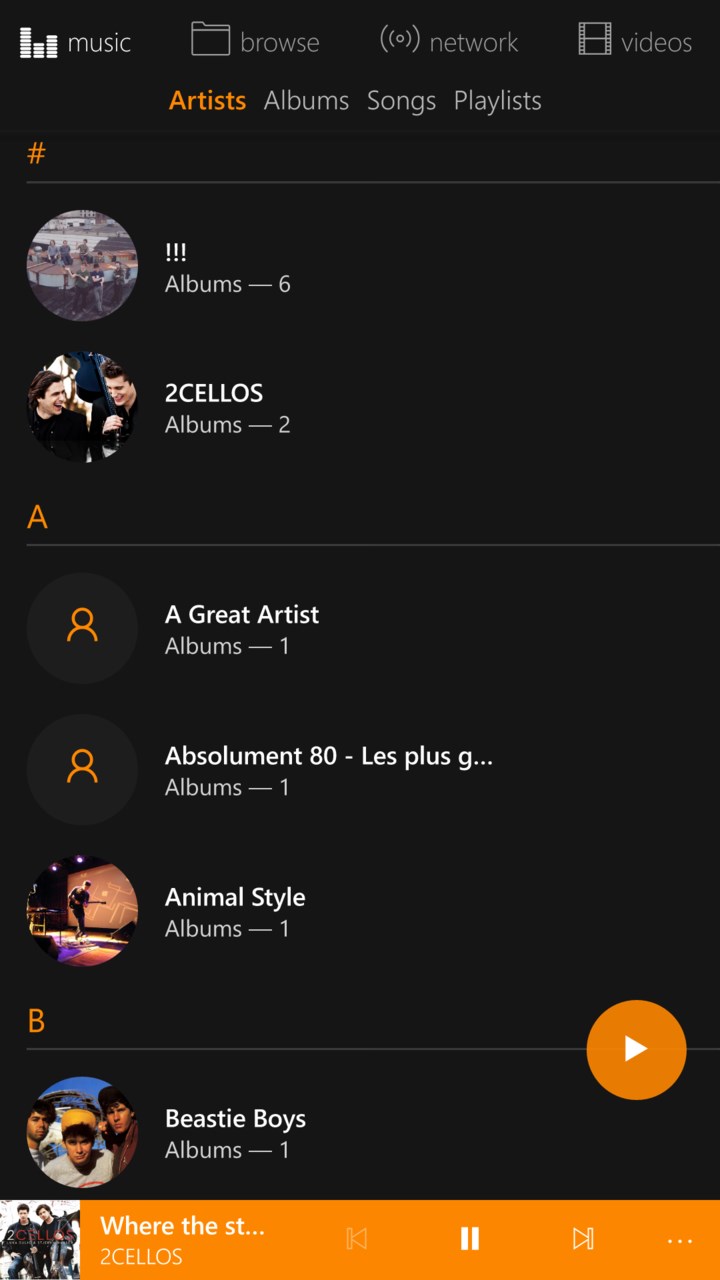Image resolution: width=720 pixels, height=1280 pixels.
Task: Skip to the next track
Action: [x=583, y=1239]
